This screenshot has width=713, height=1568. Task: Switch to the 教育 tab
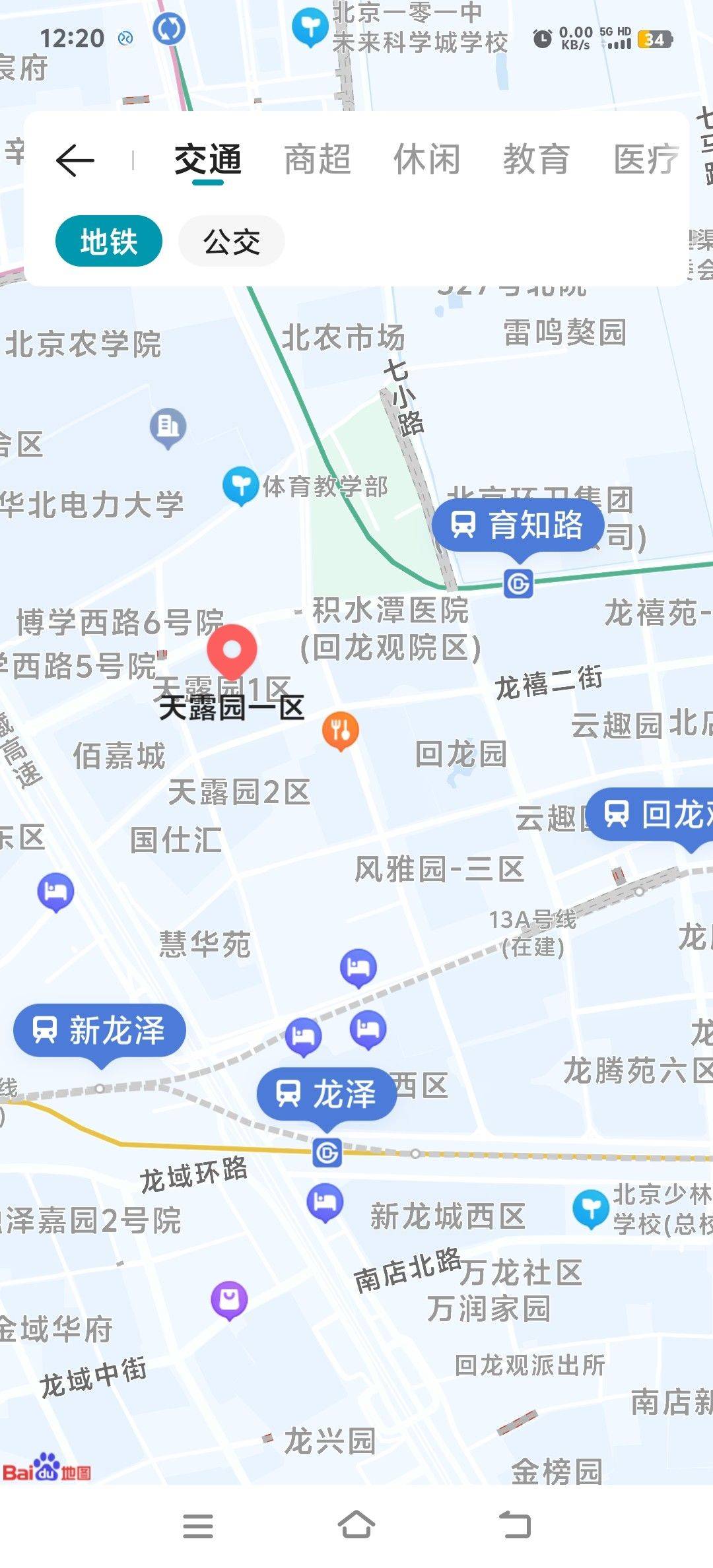pyautogui.click(x=536, y=160)
